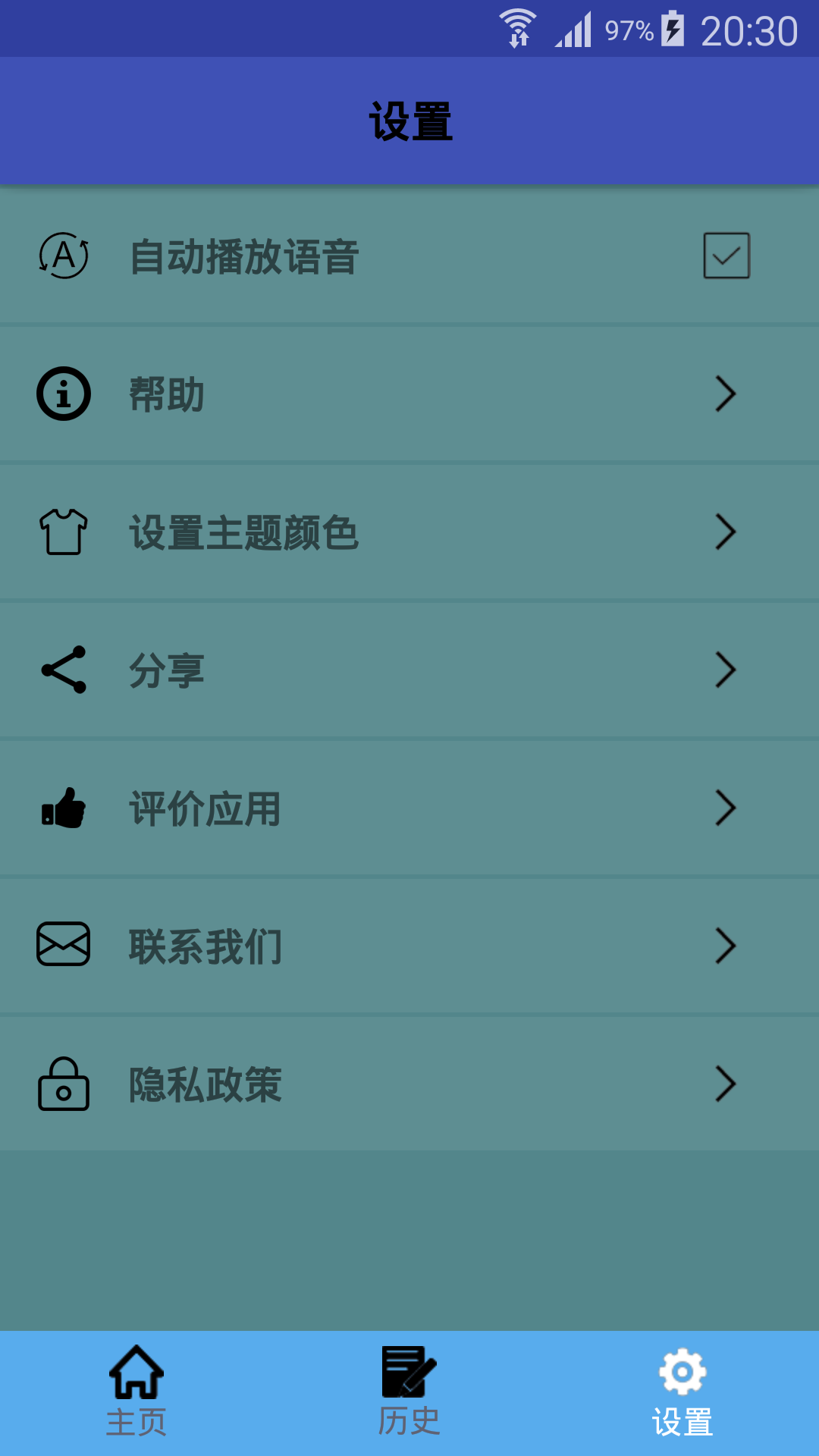This screenshot has width=819, height=1456.
Task: Click the envelope icon next to 联系我们
Action: tap(64, 945)
